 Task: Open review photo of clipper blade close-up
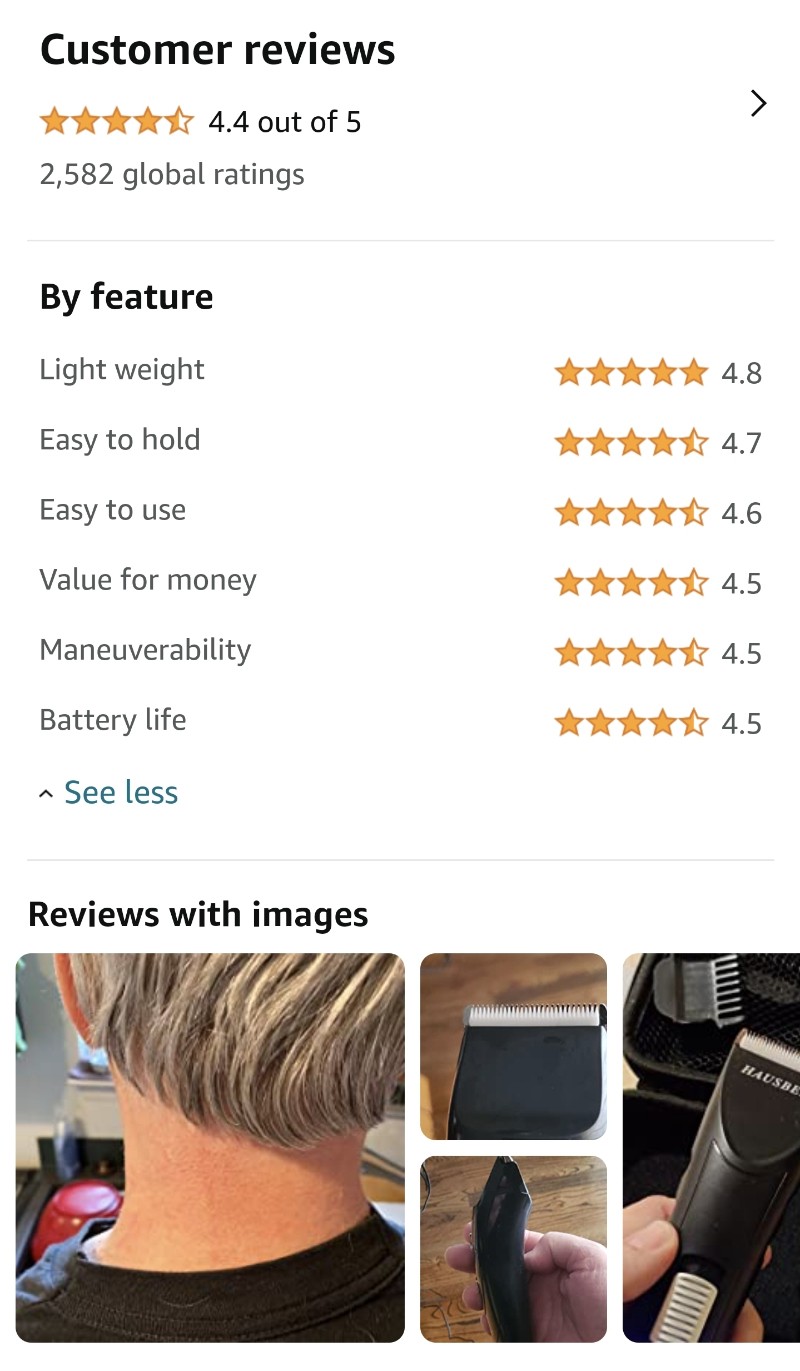click(x=513, y=1046)
